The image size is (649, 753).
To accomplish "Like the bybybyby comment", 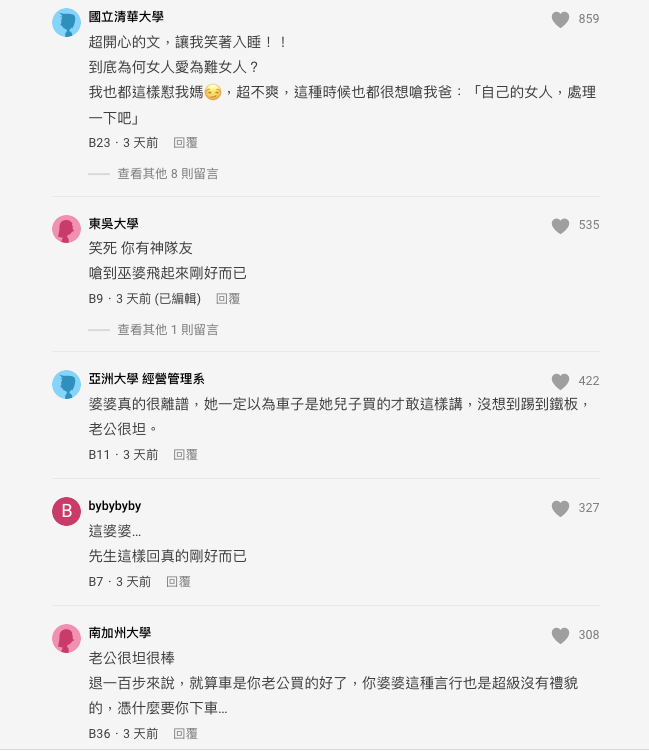I will 560,508.
